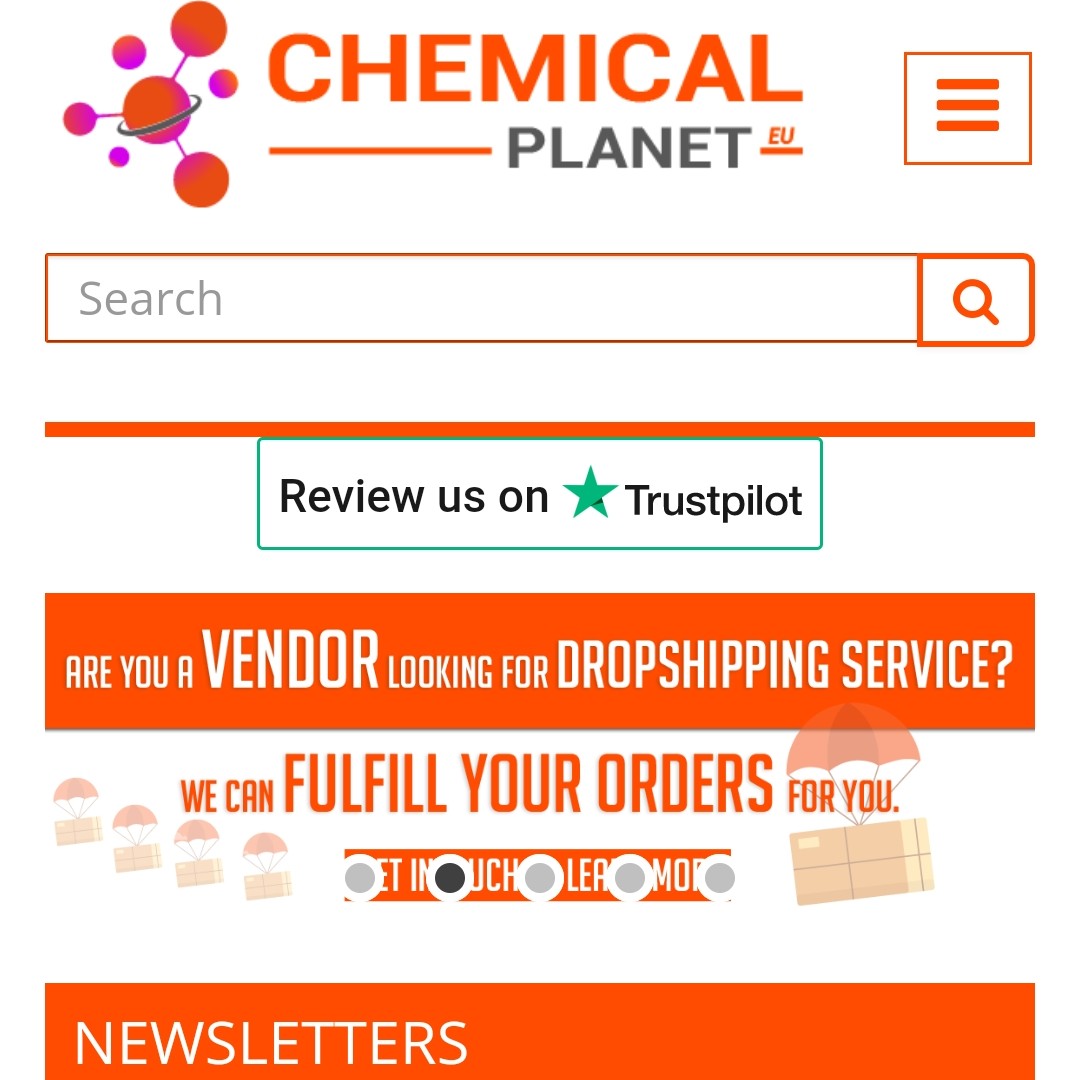Open Review us on Trustpilot
Screen dimensions: 1080x1080
point(540,494)
